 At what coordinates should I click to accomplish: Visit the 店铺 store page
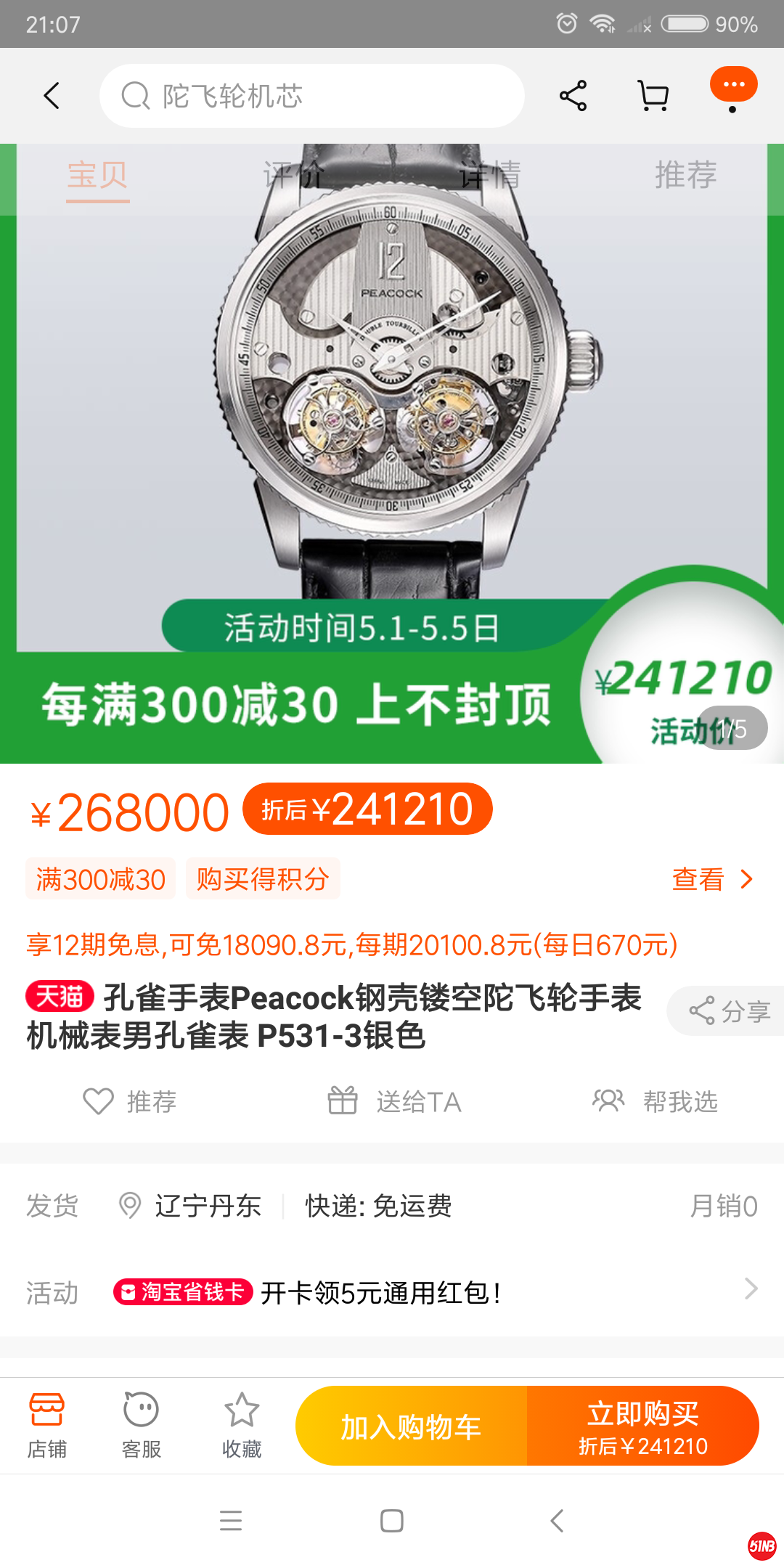pos(47,1426)
